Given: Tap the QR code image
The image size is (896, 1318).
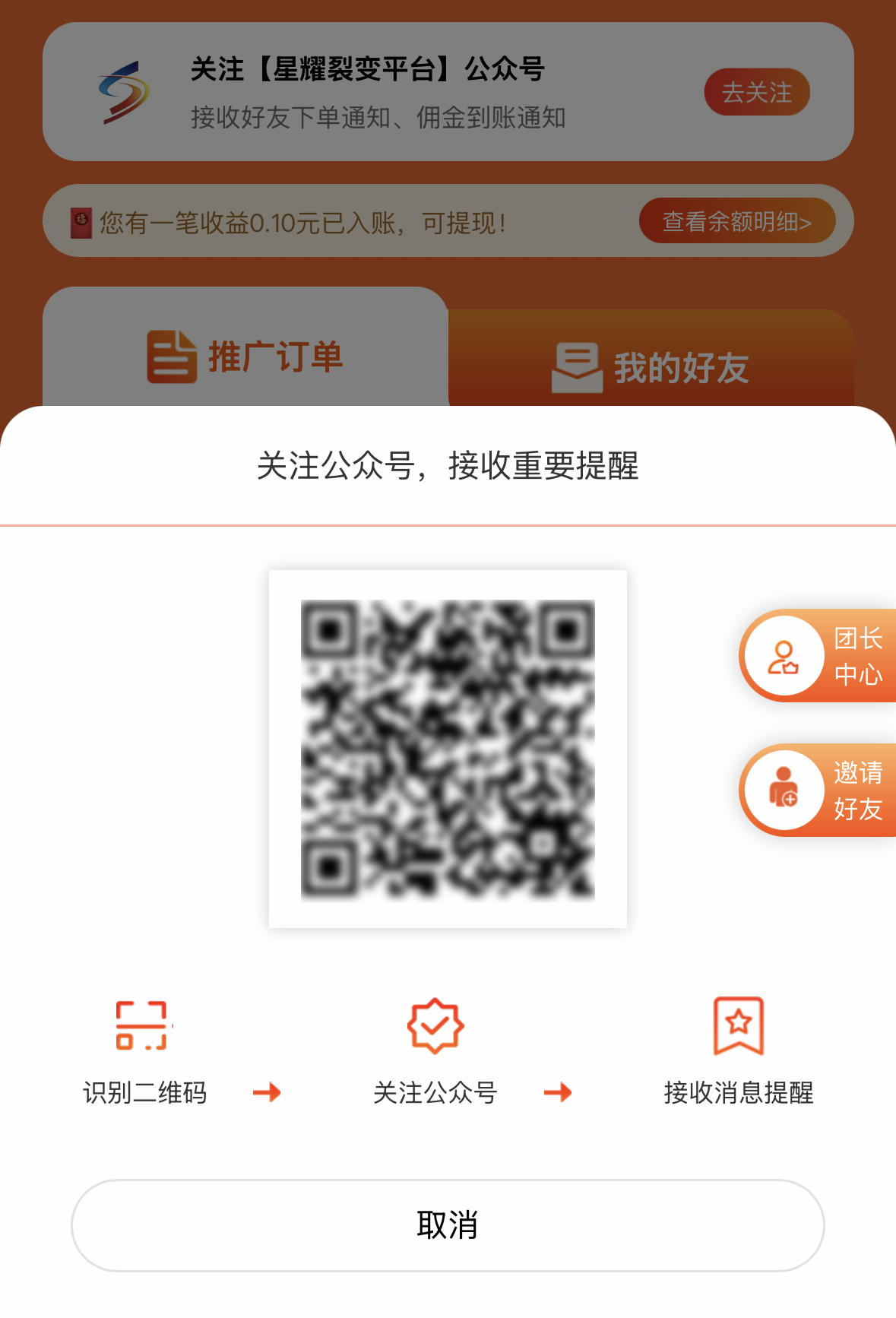Looking at the screenshot, I should [x=448, y=747].
